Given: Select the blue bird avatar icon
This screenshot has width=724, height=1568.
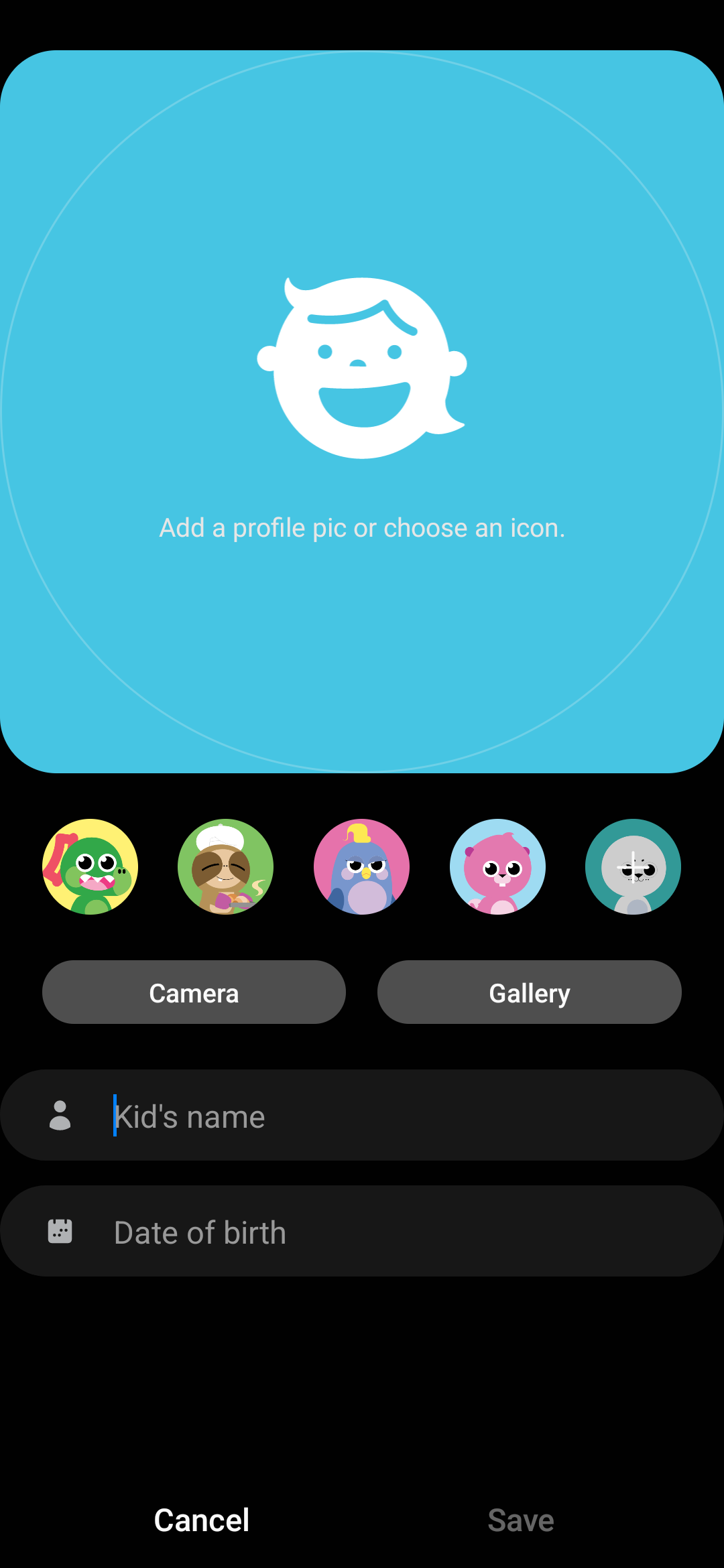Looking at the screenshot, I should [x=362, y=866].
